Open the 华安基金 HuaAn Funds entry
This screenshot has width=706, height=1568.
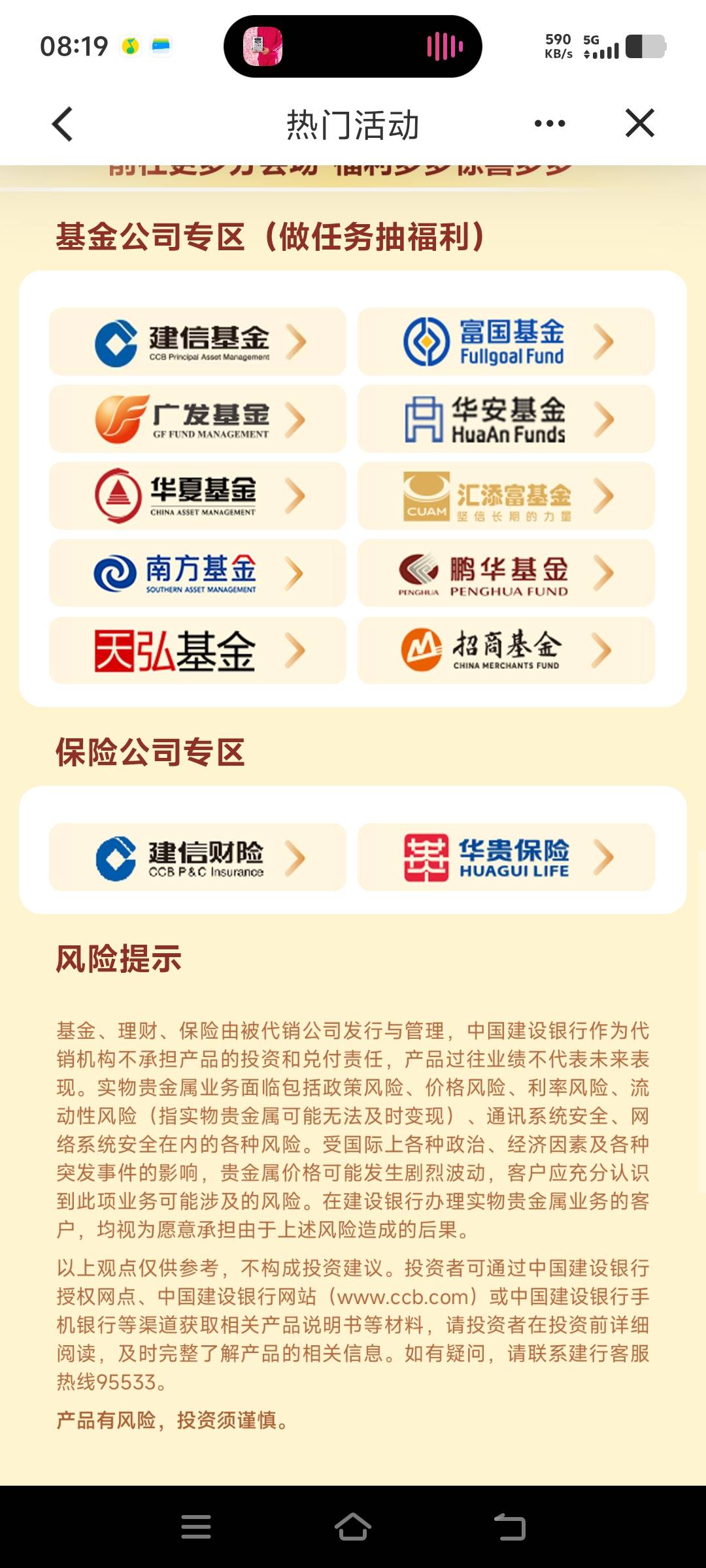click(x=506, y=419)
